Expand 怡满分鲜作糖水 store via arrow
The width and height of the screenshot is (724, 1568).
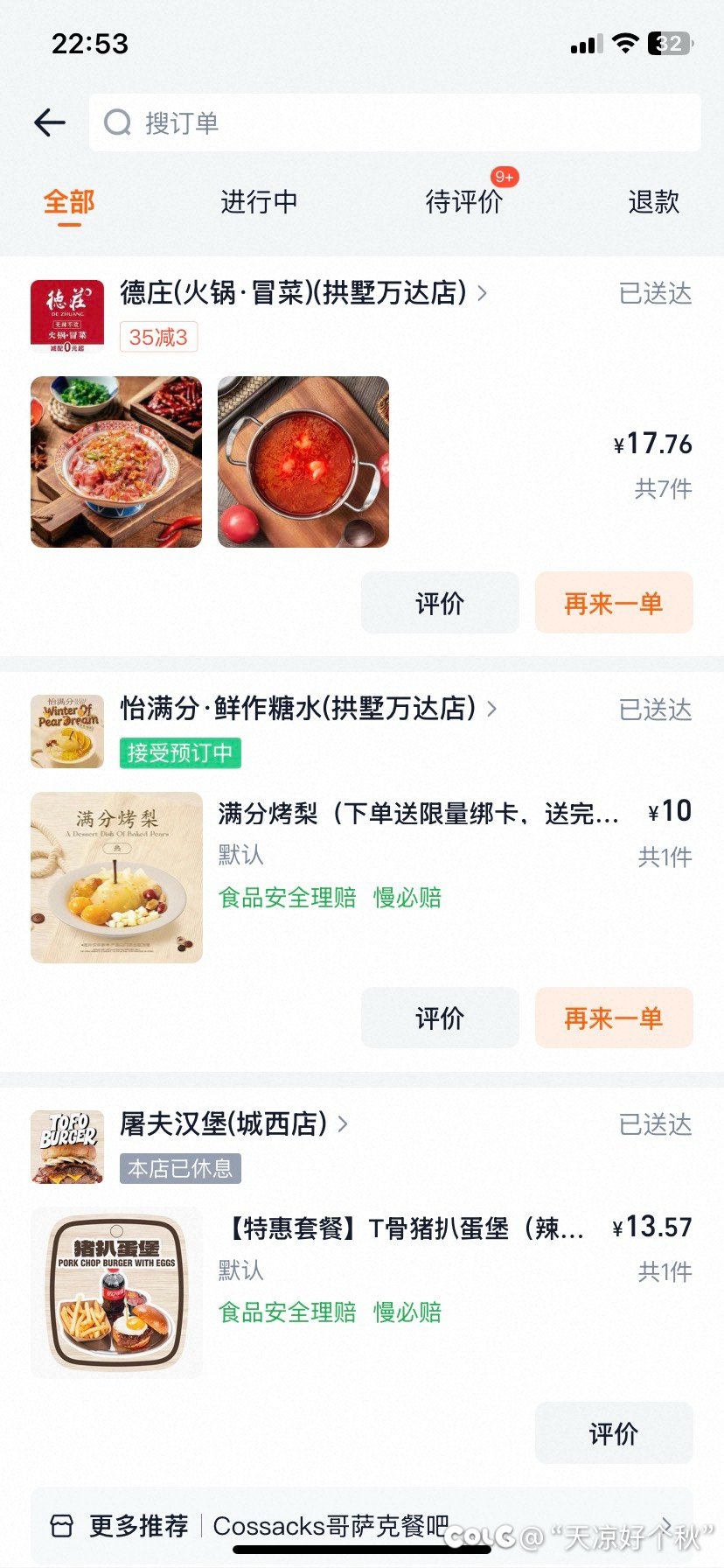point(491,710)
